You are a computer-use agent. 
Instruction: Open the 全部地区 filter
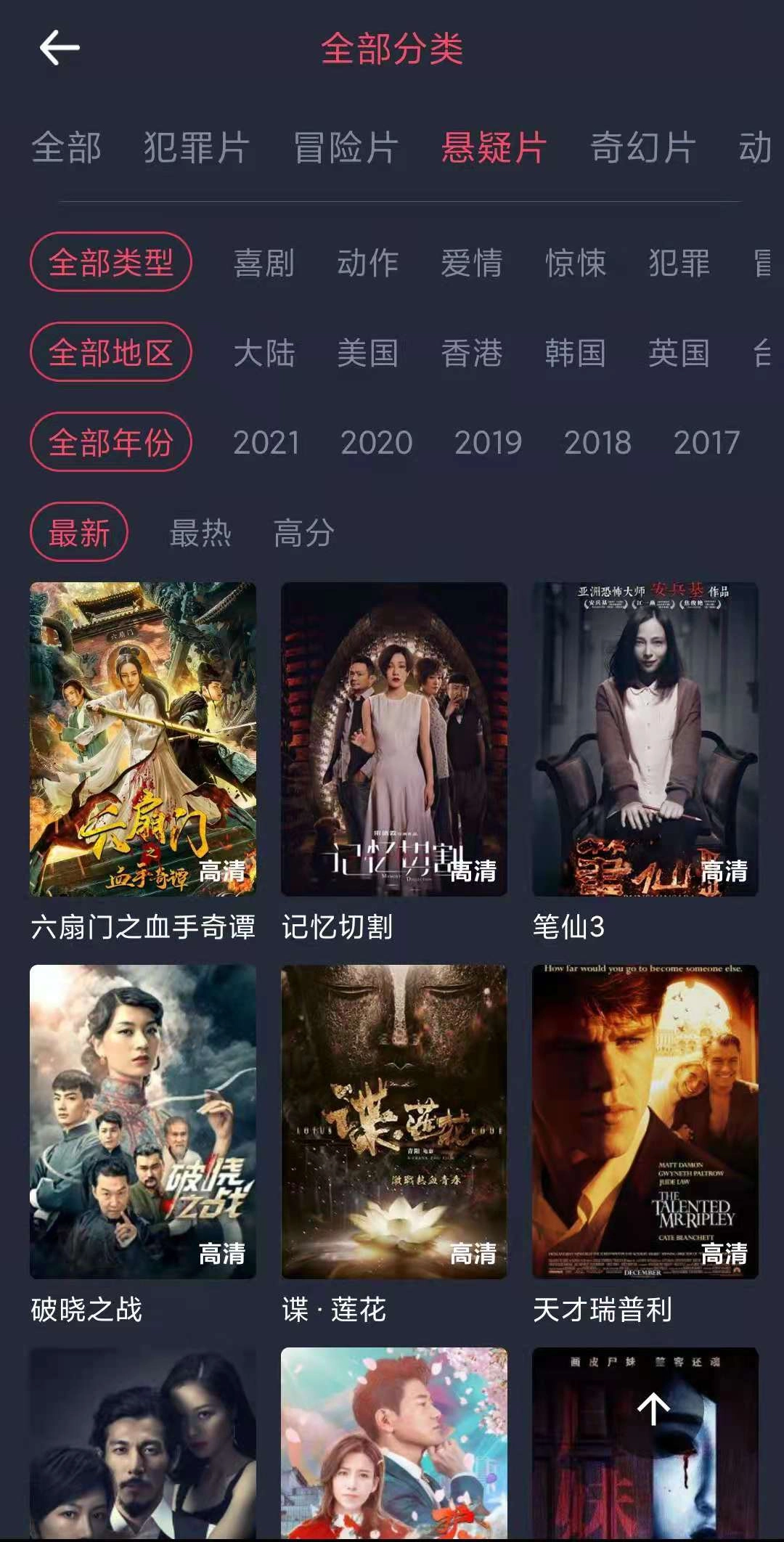110,353
